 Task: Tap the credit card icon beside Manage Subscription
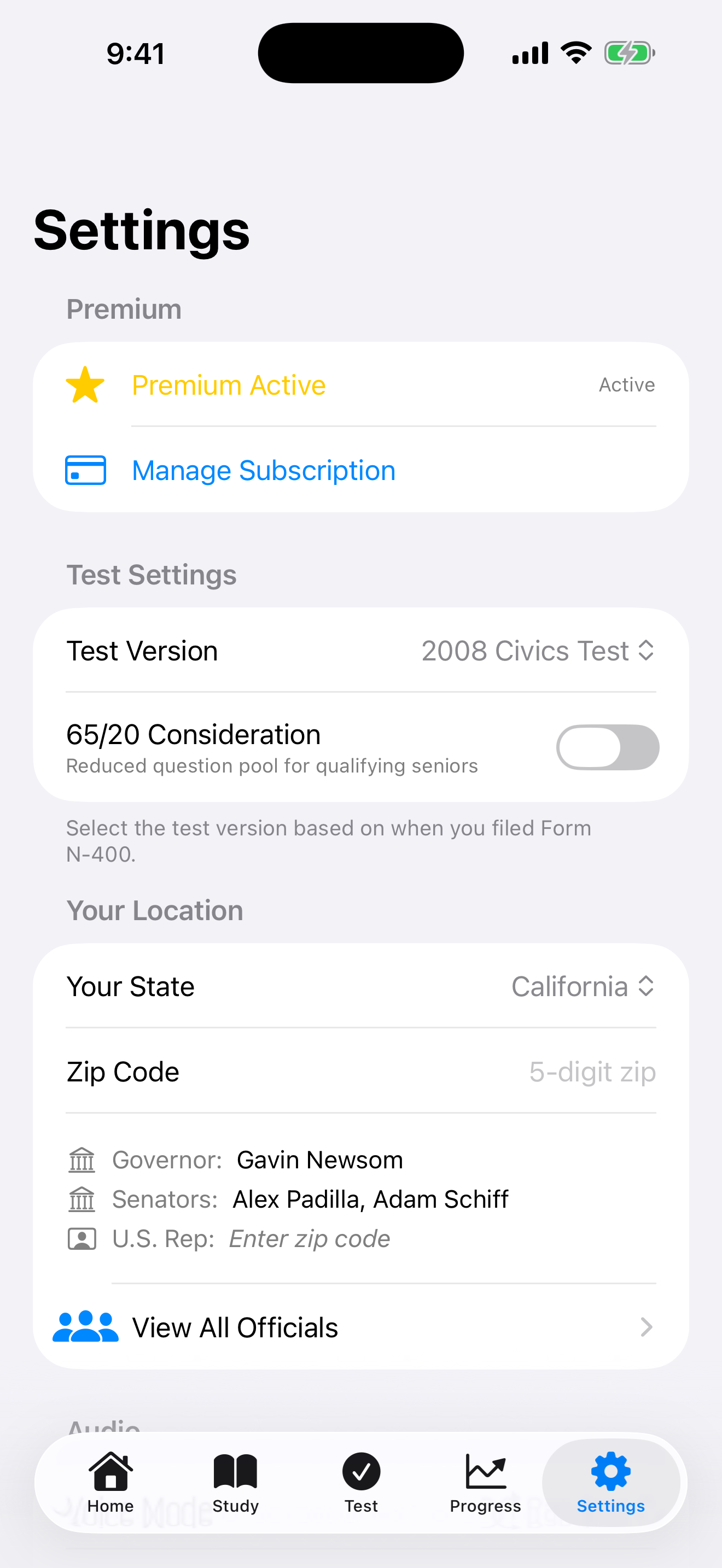(x=85, y=470)
